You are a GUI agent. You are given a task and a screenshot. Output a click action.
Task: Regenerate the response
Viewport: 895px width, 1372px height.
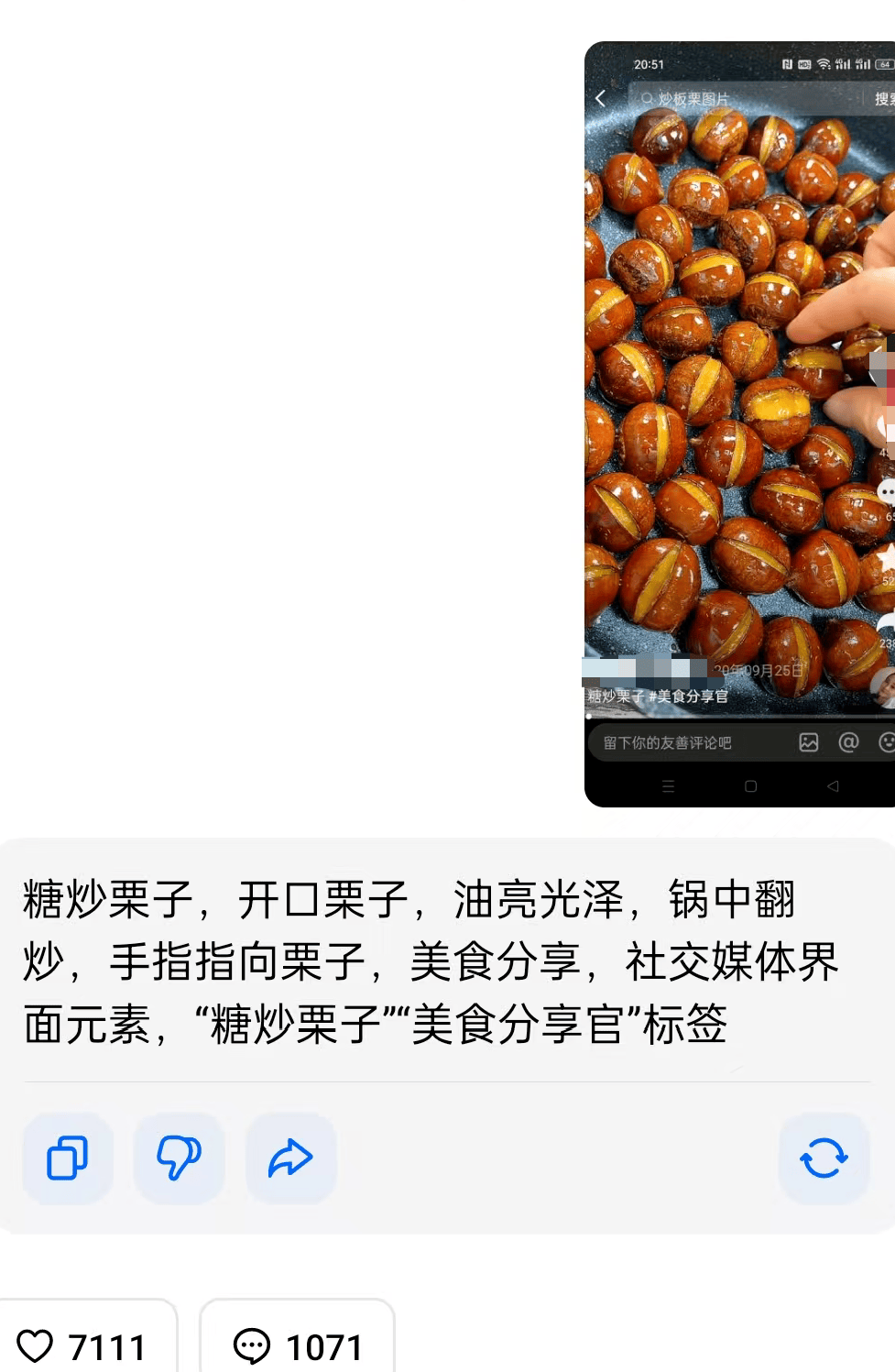824,1158
